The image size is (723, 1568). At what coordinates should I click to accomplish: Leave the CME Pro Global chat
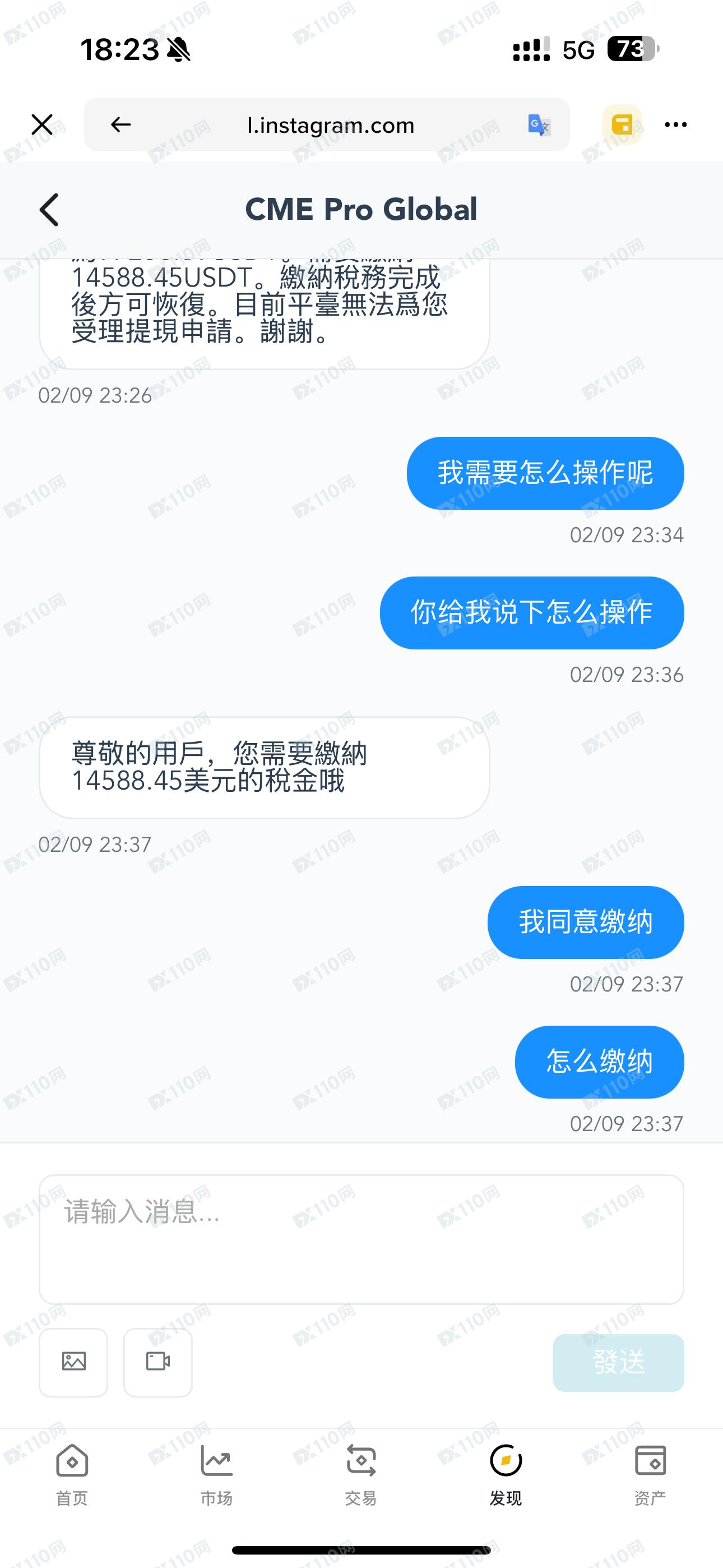click(49, 210)
